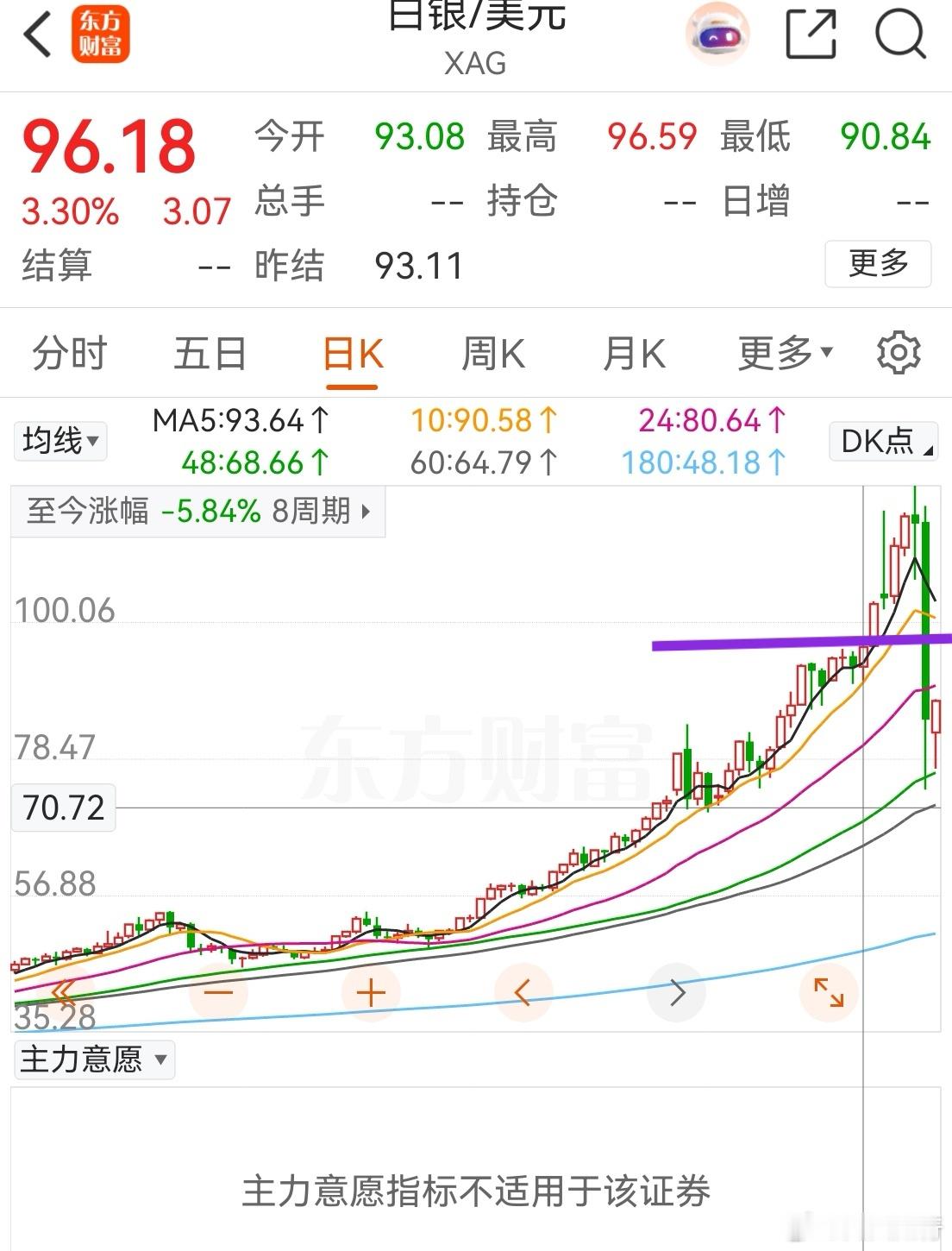Open the 月K monthly chart tab
Image resolution: width=952 pixels, height=1251 pixels.
coord(632,353)
